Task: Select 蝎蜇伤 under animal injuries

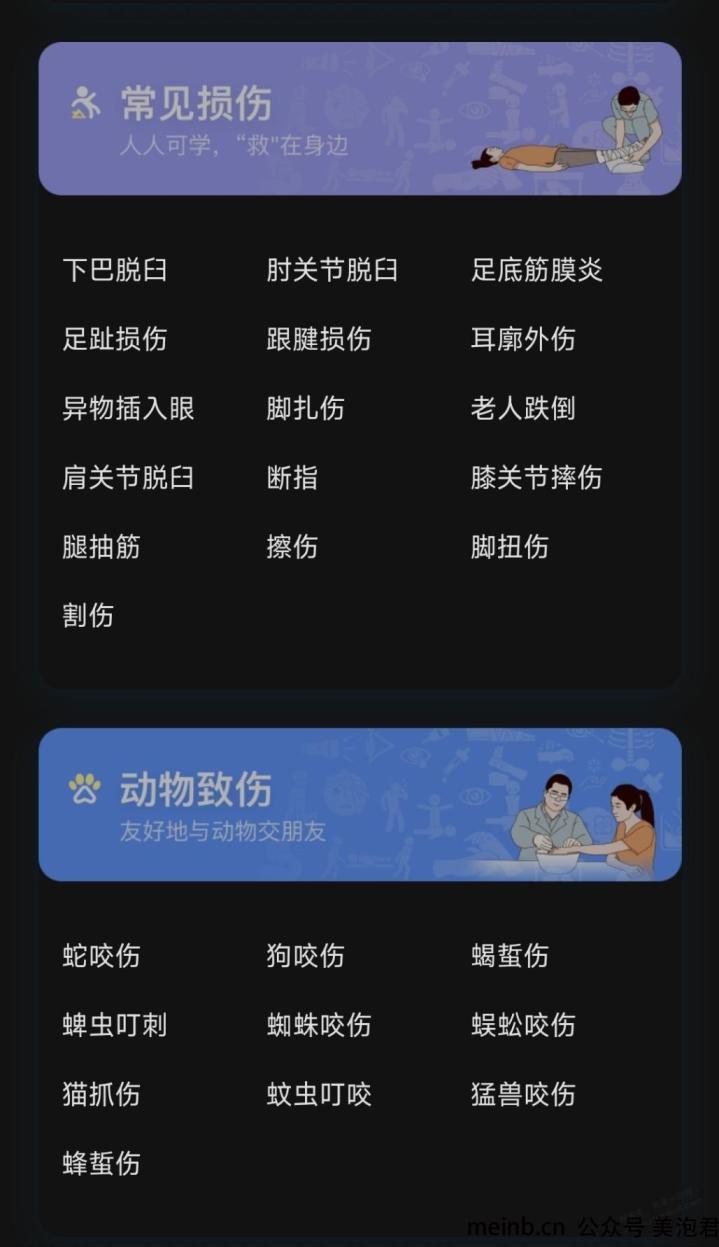Action: click(509, 956)
